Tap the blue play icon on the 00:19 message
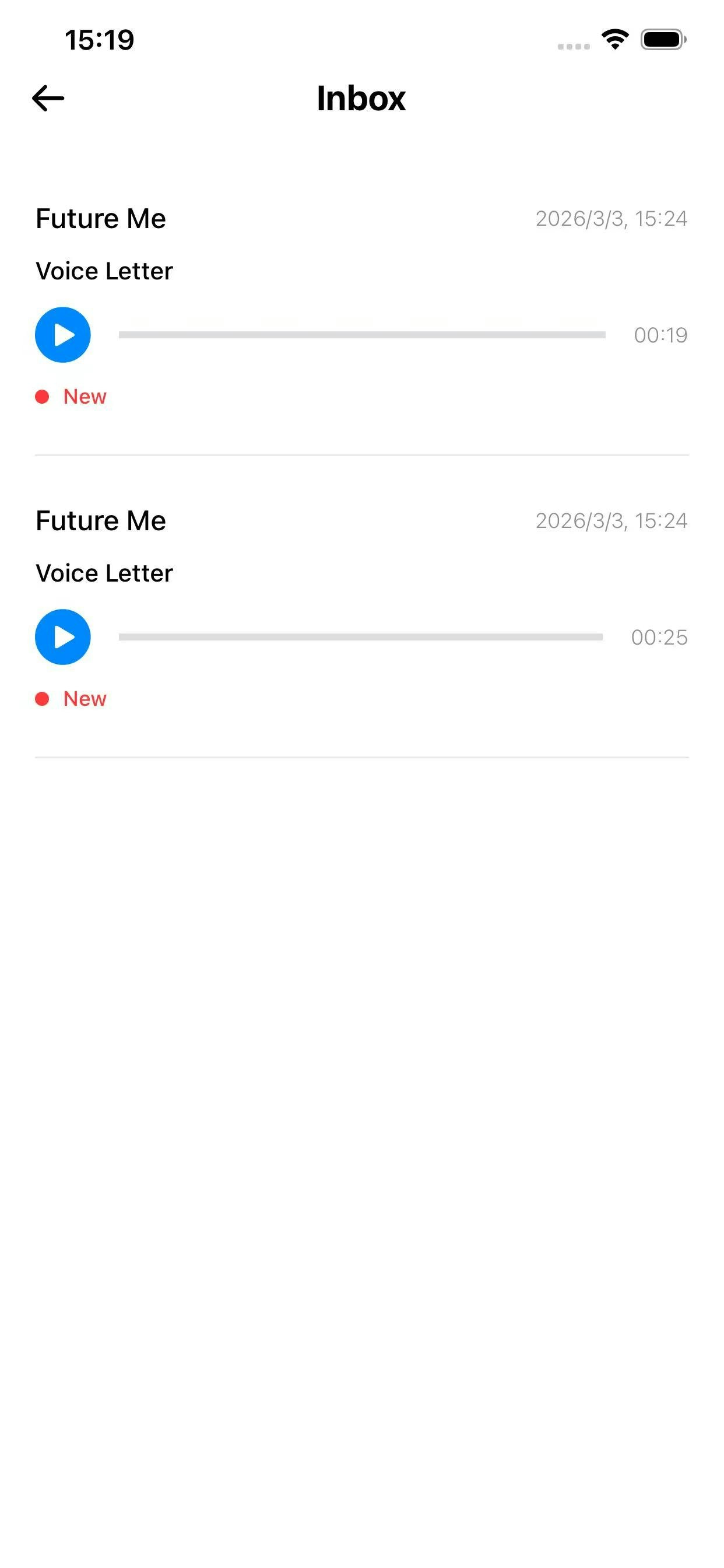Image resolution: width=724 pixels, height=1568 pixels. [x=63, y=334]
